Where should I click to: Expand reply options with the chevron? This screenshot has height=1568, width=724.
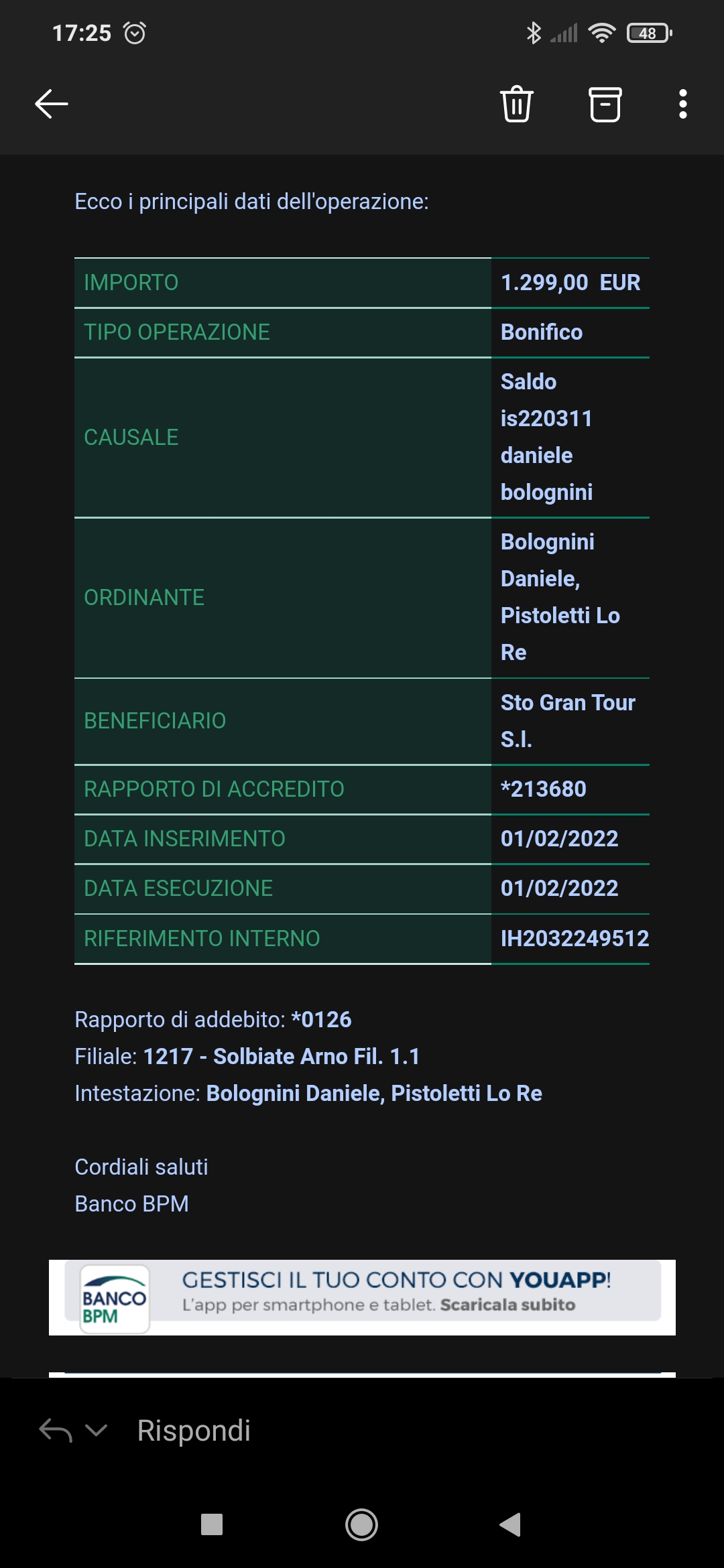click(97, 1431)
